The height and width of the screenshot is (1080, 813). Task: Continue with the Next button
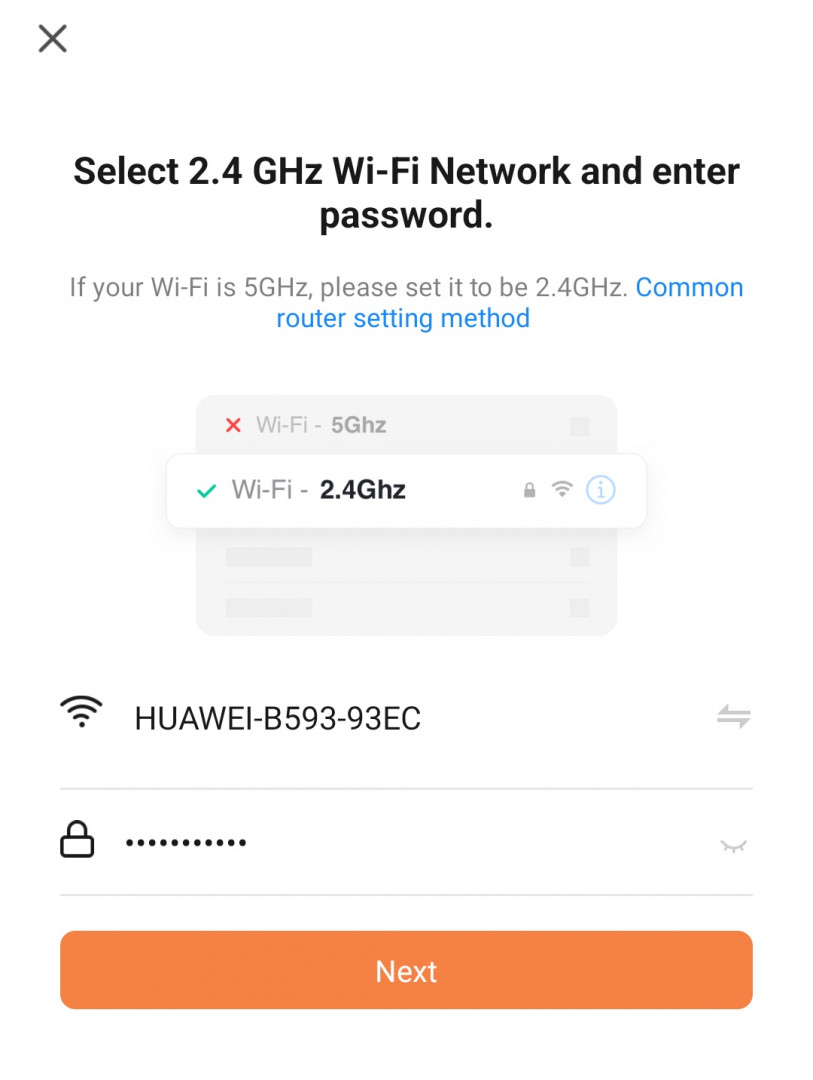(406, 970)
